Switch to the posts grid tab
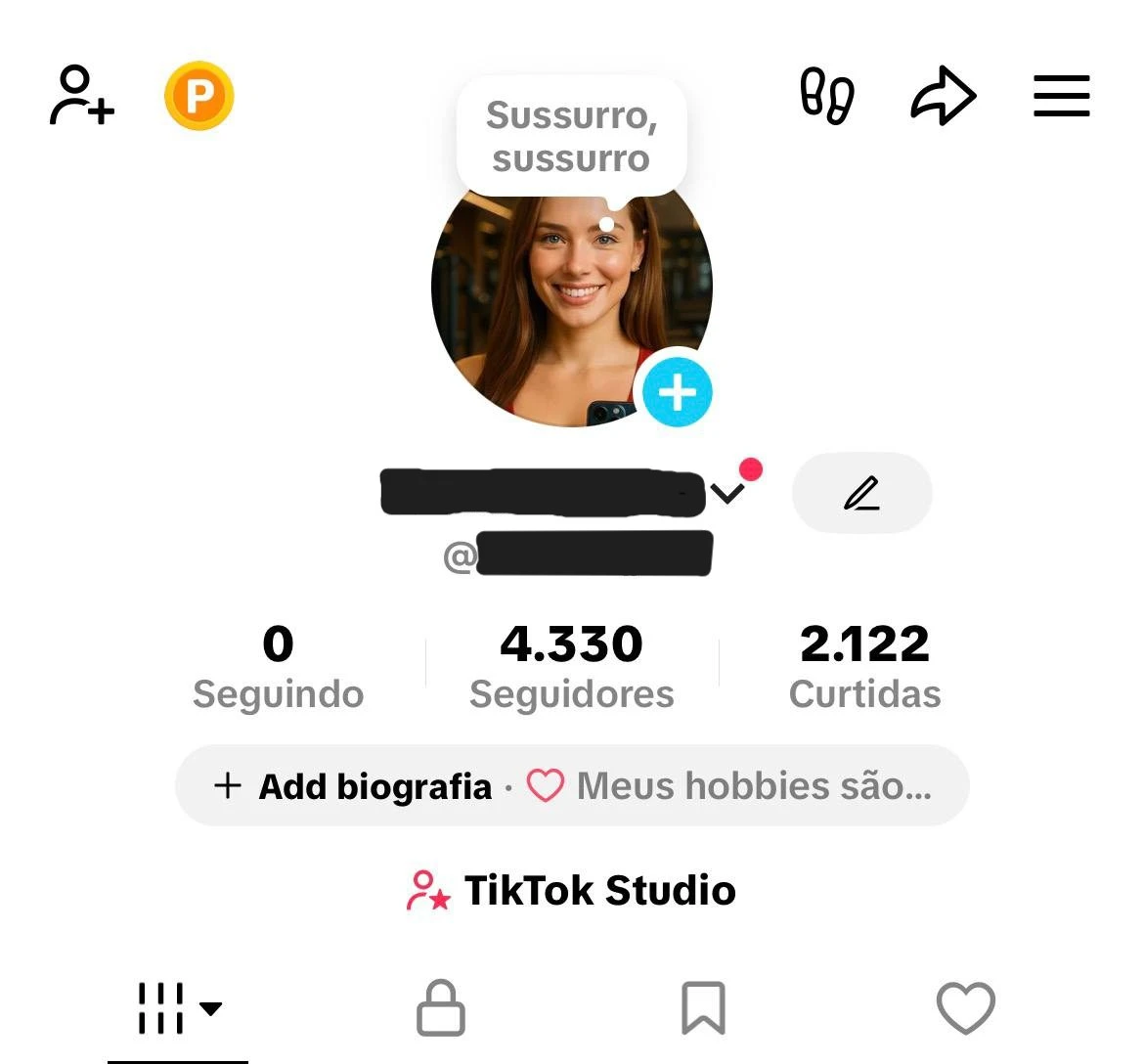The image size is (1144, 1064). click(178, 1008)
